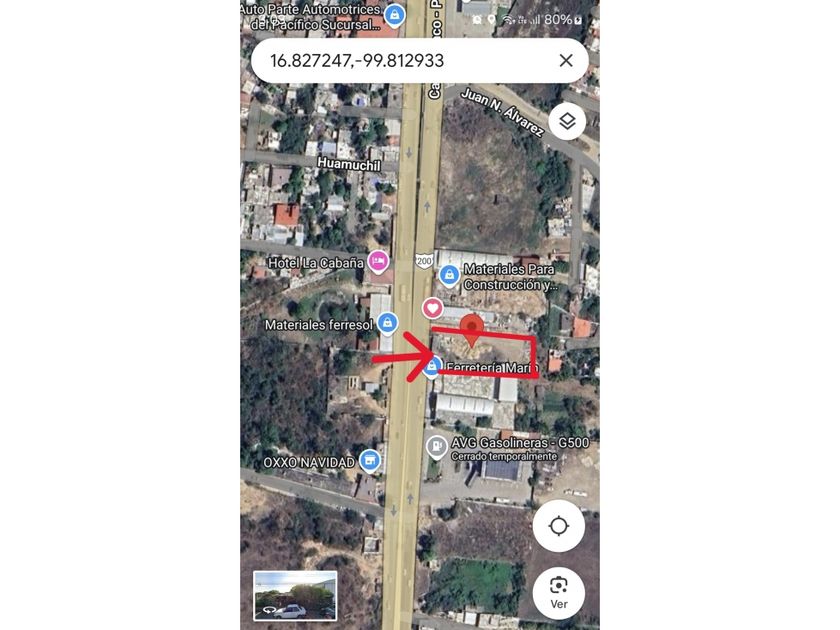Select the Hotel La Cabaña pin
The image size is (840, 630).
pyautogui.click(x=378, y=262)
